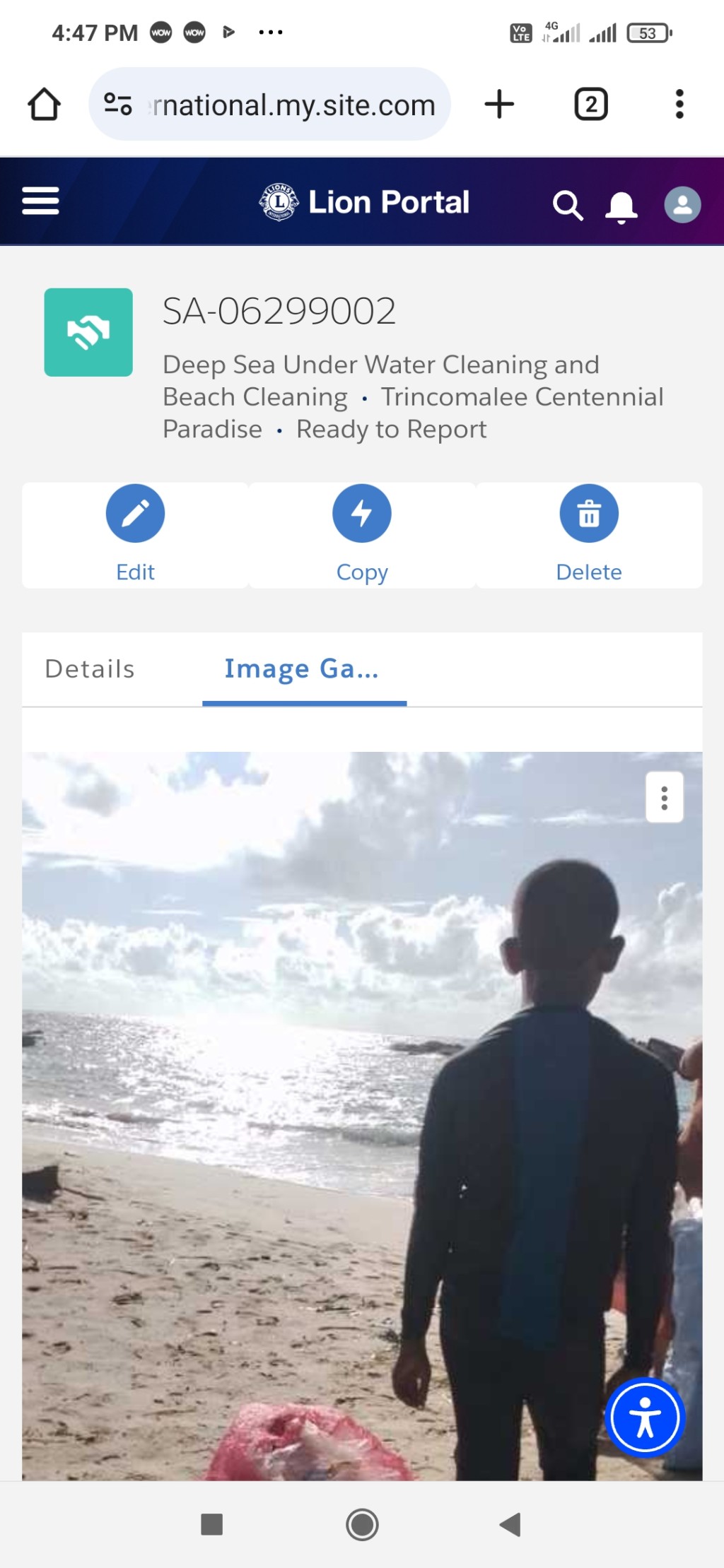Select the Image Gallery tab
The image size is (724, 1568).
tap(302, 668)
